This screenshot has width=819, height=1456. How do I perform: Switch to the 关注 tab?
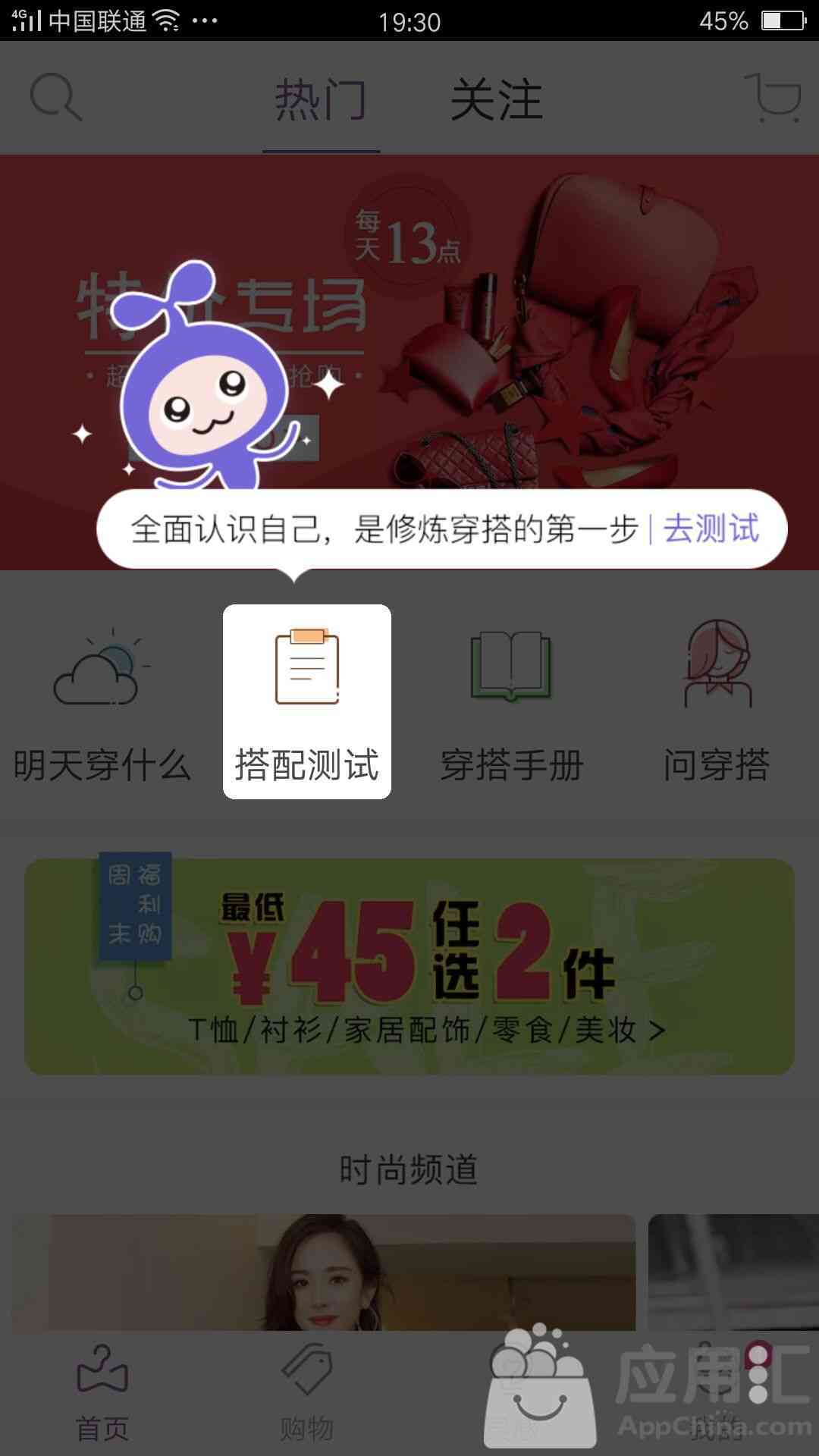[x=497, y=100]
